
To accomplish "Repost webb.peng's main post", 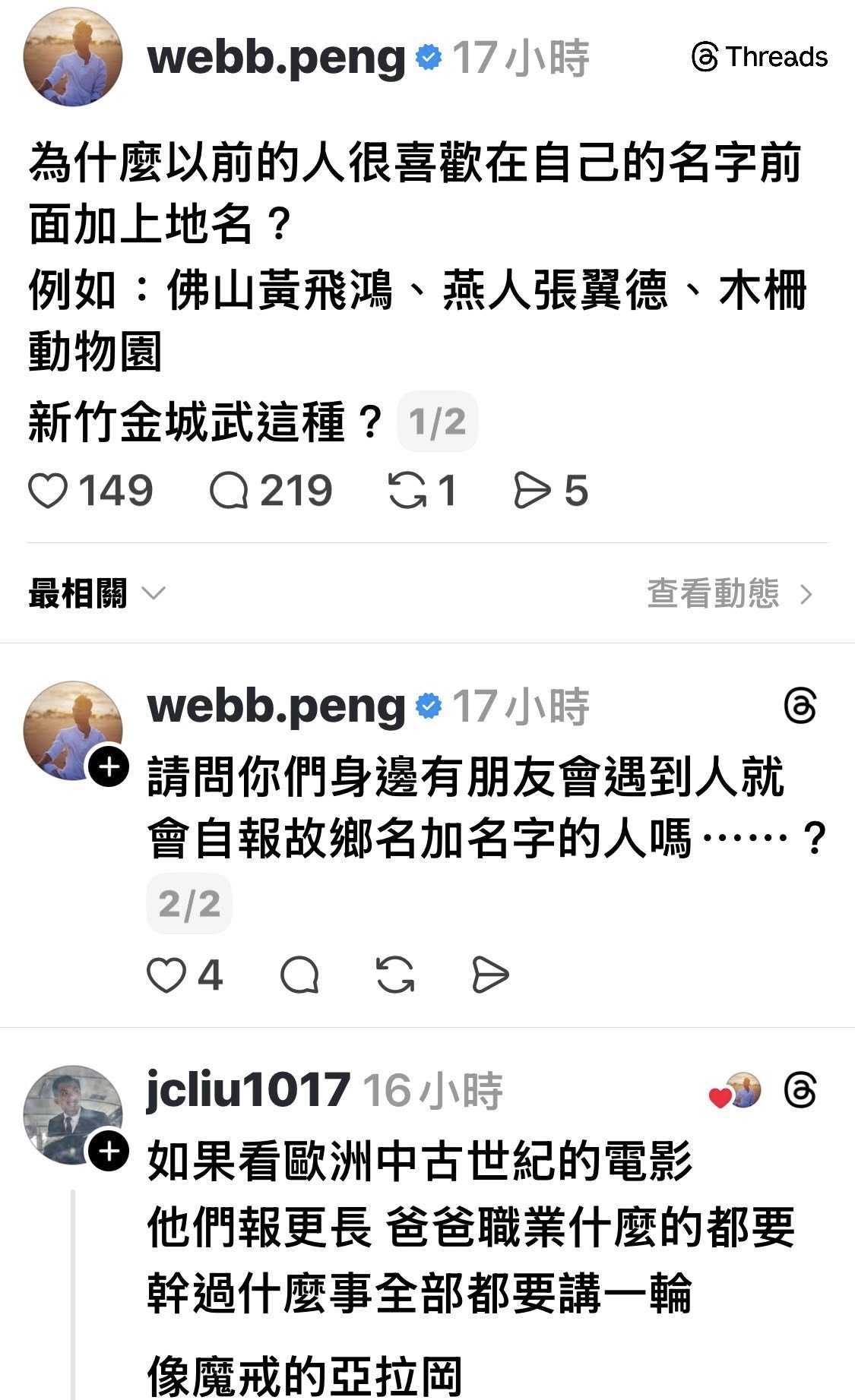I will click(x=408, y=491).
